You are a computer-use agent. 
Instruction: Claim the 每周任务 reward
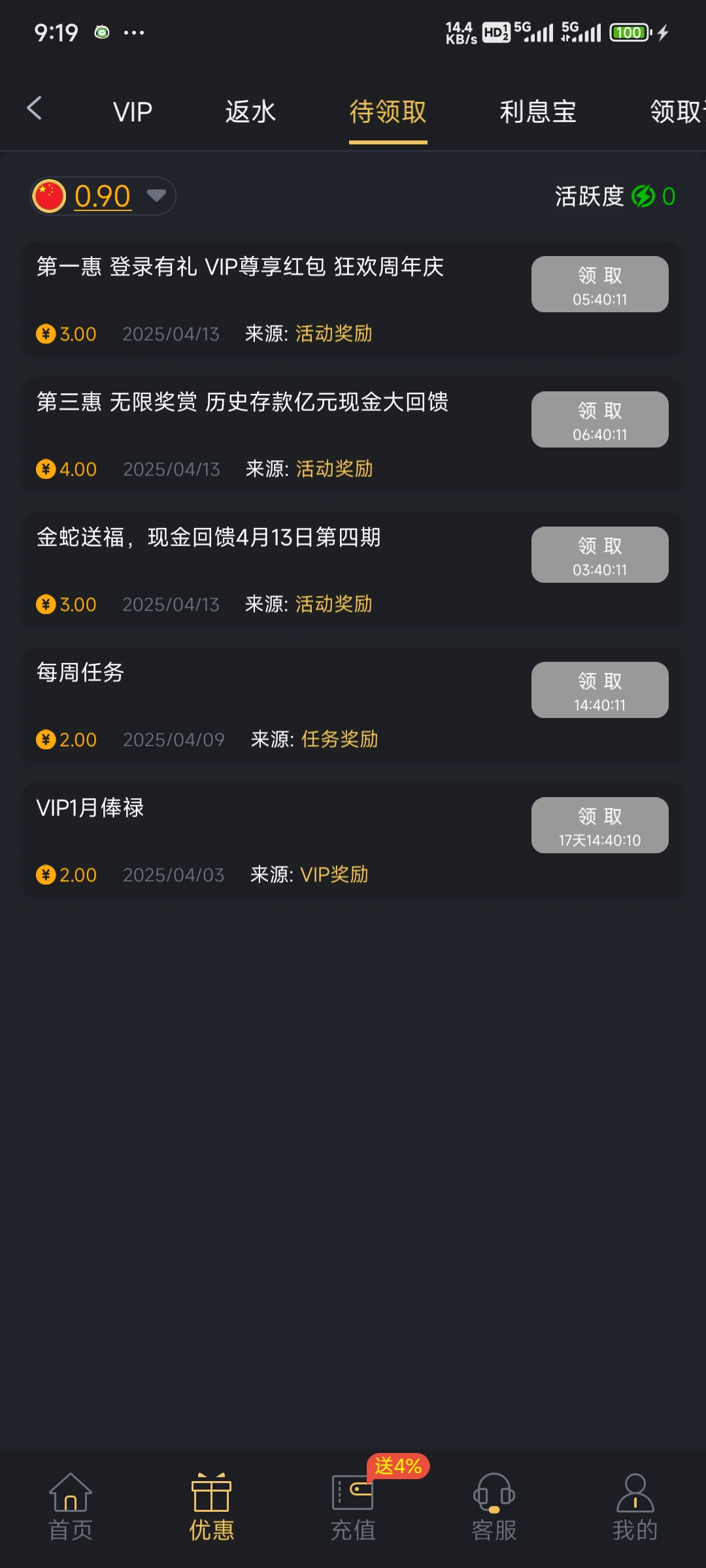(599, 690)
